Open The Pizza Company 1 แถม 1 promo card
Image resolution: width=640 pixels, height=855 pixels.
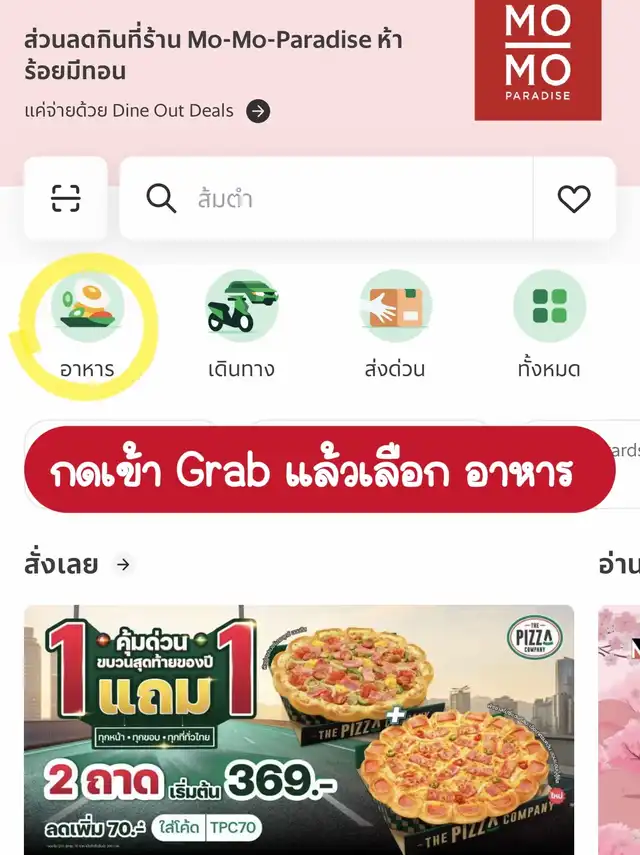[299, 729]
